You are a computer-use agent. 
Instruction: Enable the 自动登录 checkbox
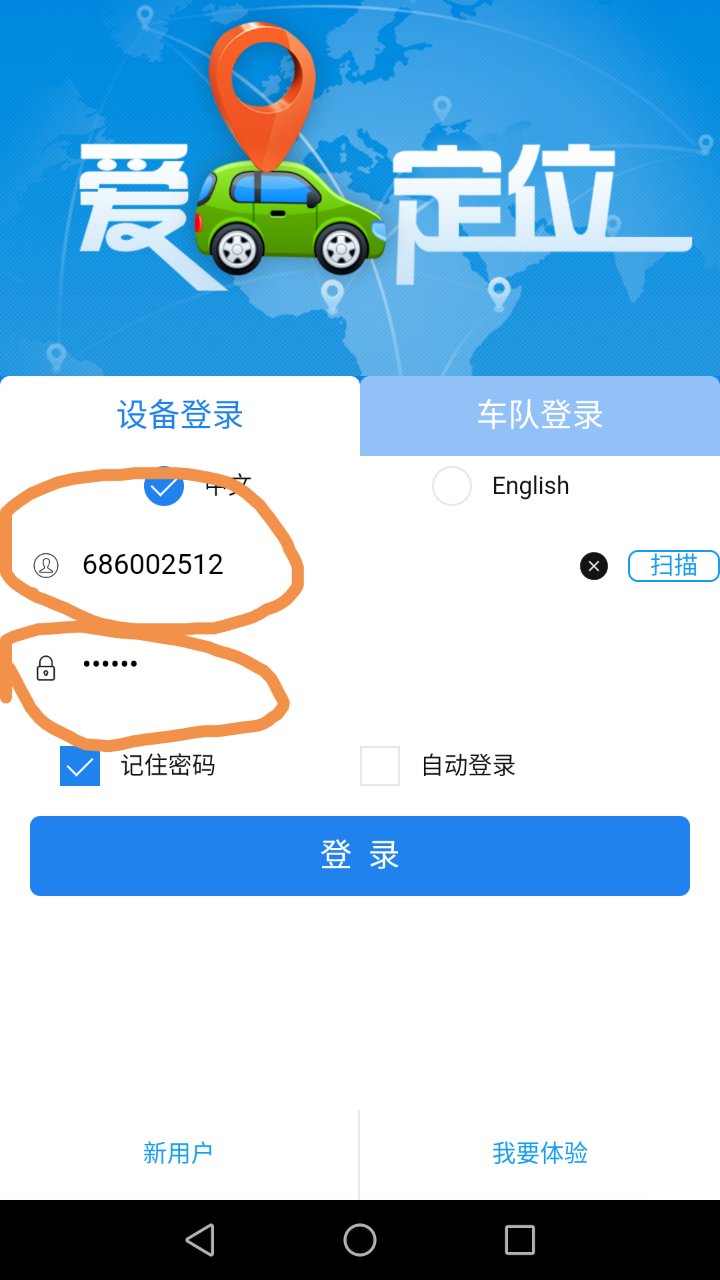[x=380, y=766]
